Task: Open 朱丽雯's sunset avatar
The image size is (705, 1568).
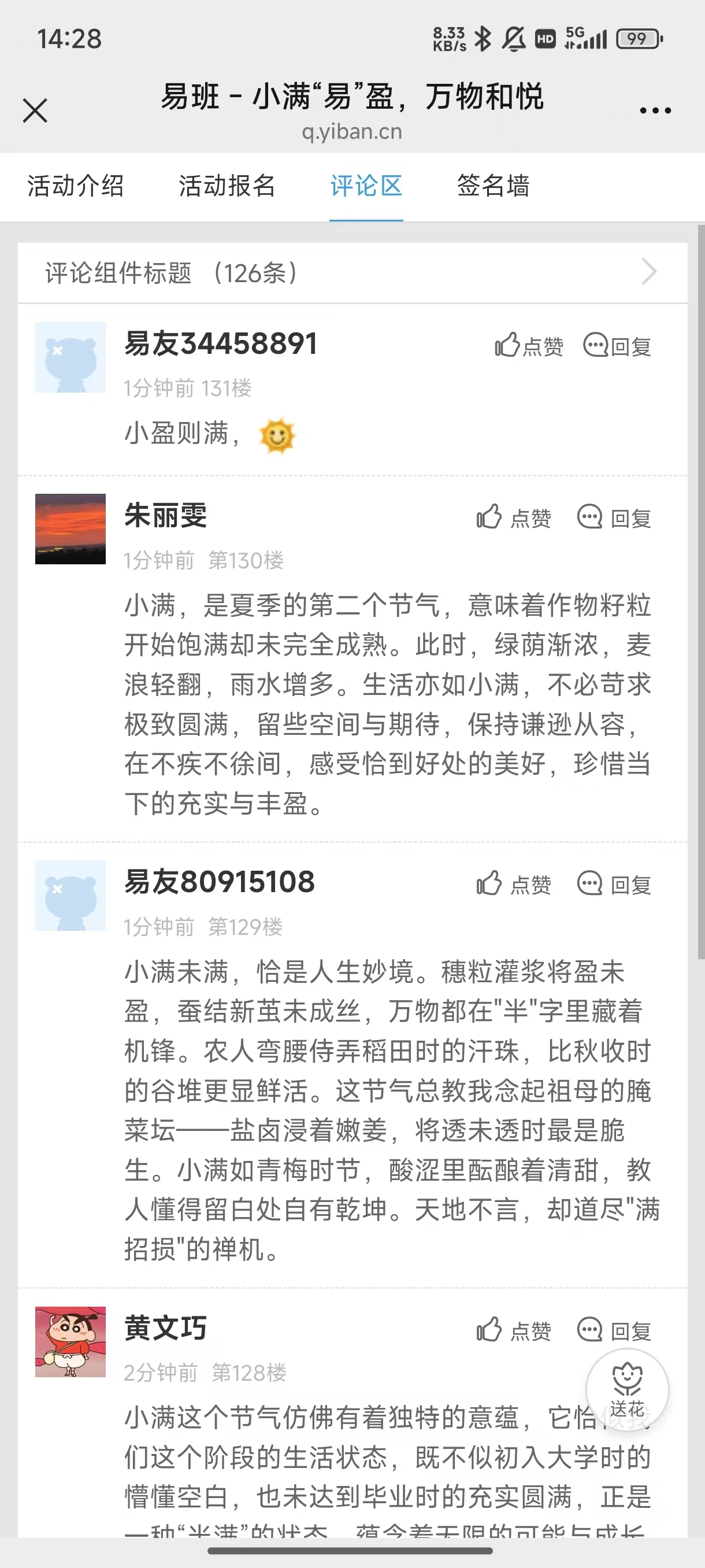Action: (x=70, y=529)
